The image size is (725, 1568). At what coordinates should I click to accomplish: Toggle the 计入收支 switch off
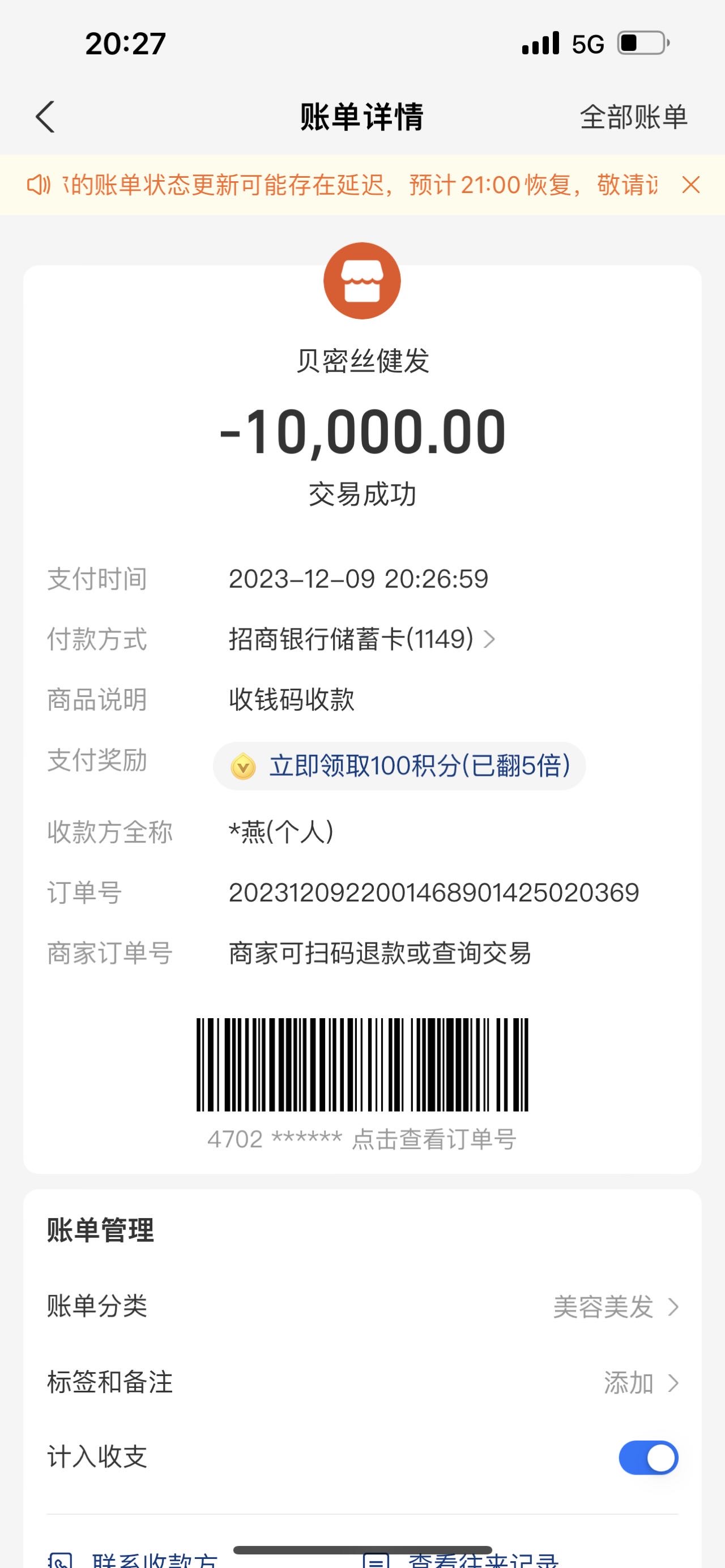pyautogui.click(x=649, y=1458)
